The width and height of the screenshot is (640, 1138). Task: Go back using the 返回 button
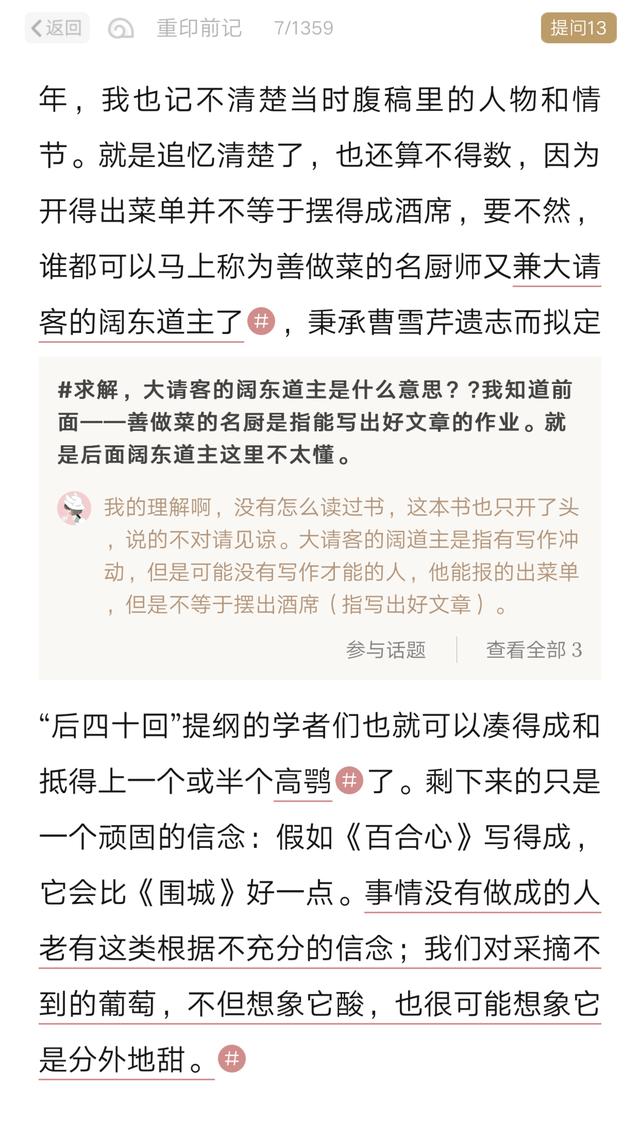click(57, 28)
